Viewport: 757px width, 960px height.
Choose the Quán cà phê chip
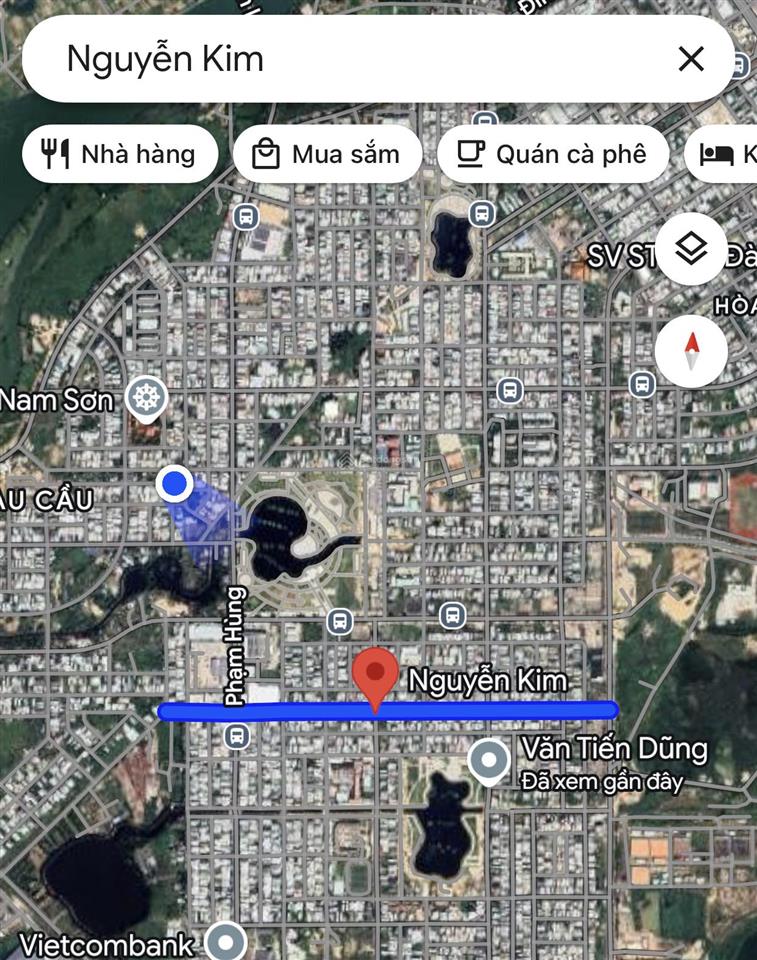pyautogui.click(x=552, y=154)
